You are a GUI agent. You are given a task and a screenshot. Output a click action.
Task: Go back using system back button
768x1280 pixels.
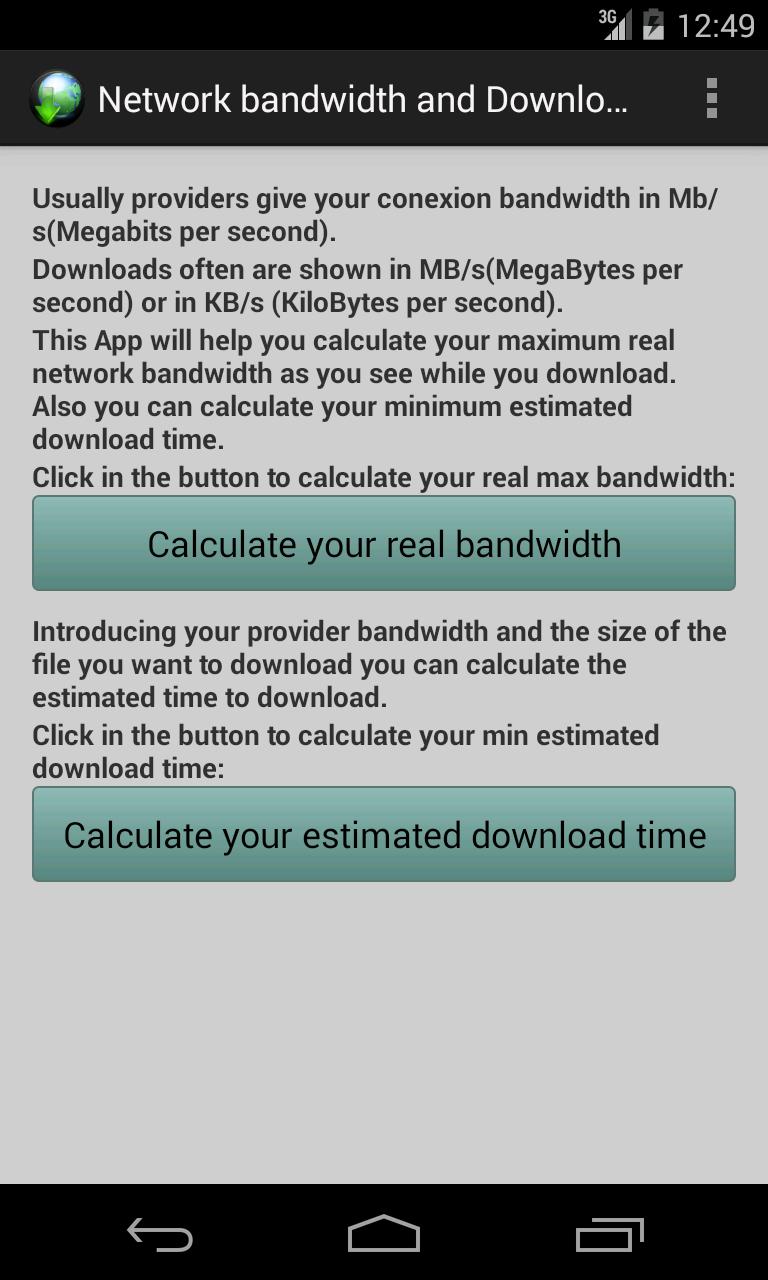(x=160, y=1235)
